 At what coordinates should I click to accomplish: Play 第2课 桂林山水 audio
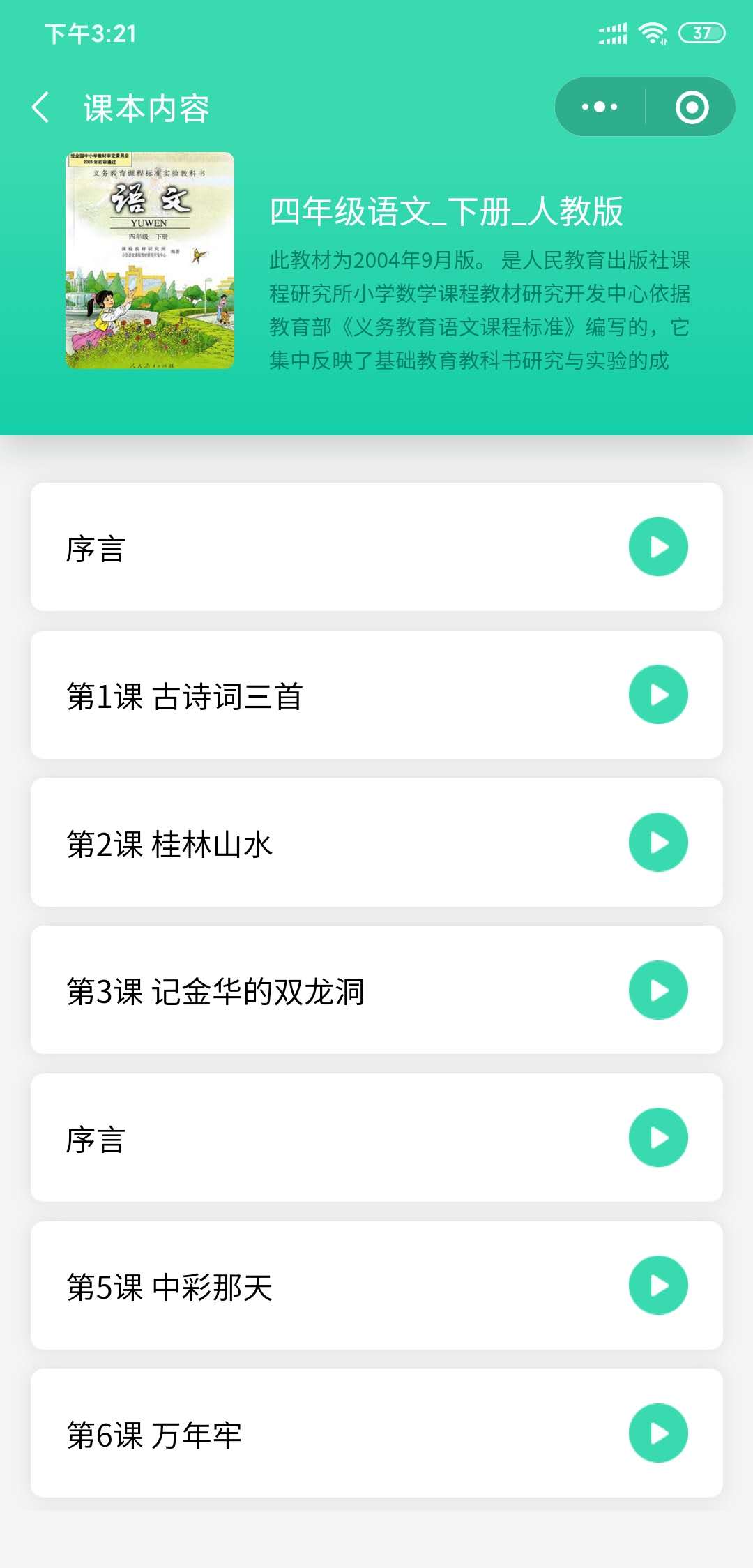[x=658, y=843]
